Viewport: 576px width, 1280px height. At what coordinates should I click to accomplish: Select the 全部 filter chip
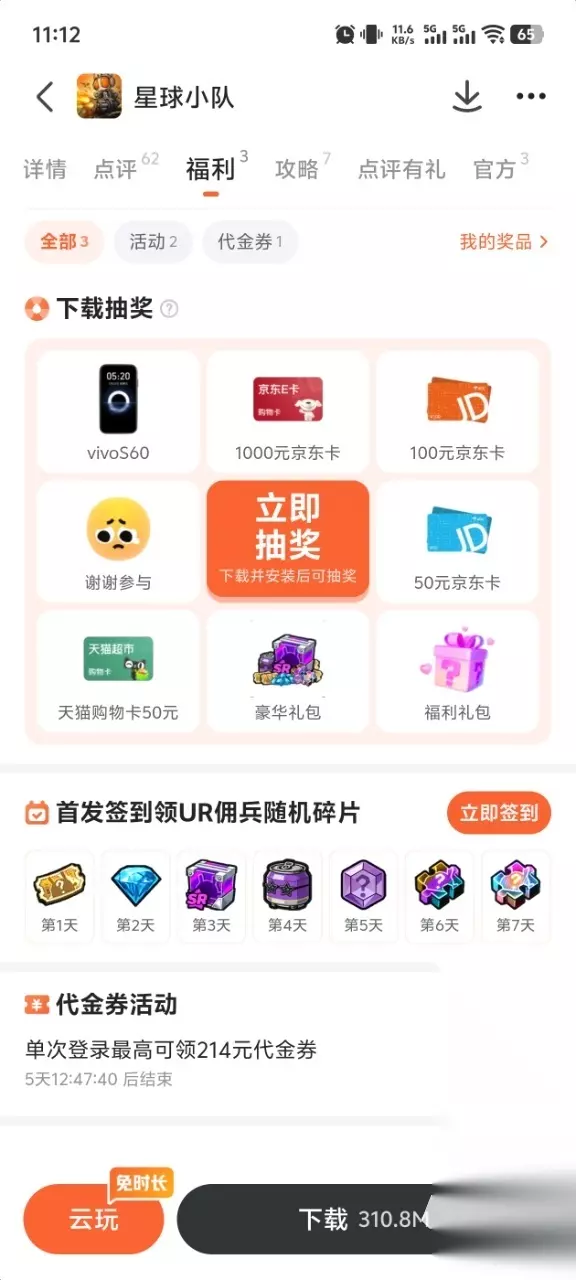[x=64, y=242]
